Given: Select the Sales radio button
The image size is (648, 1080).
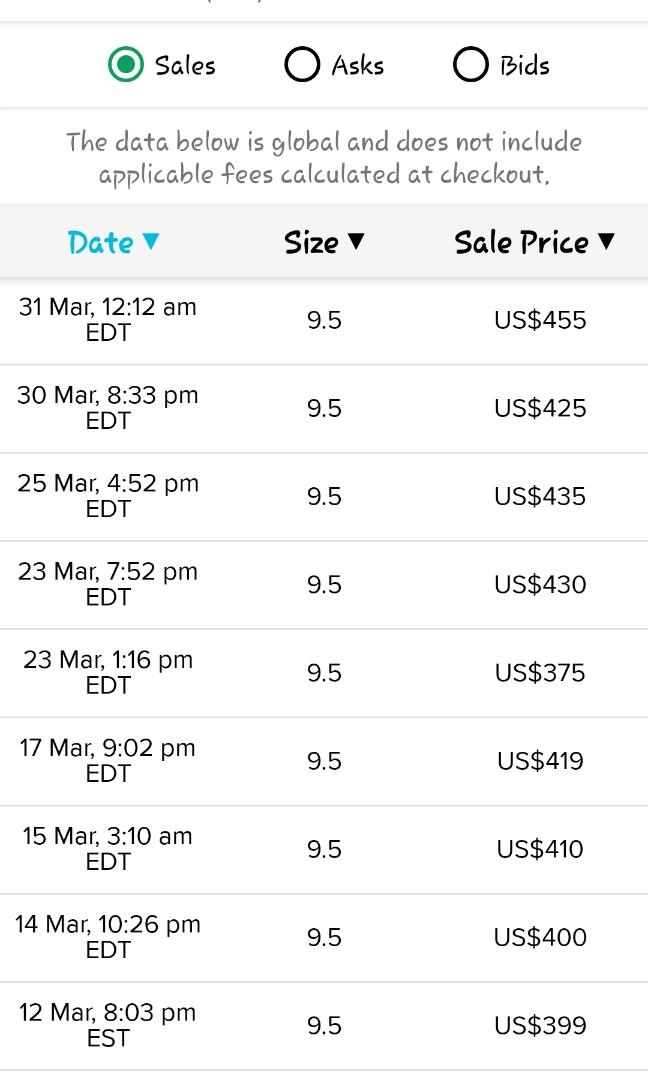Looking at the screenshot, I should 126,65.
